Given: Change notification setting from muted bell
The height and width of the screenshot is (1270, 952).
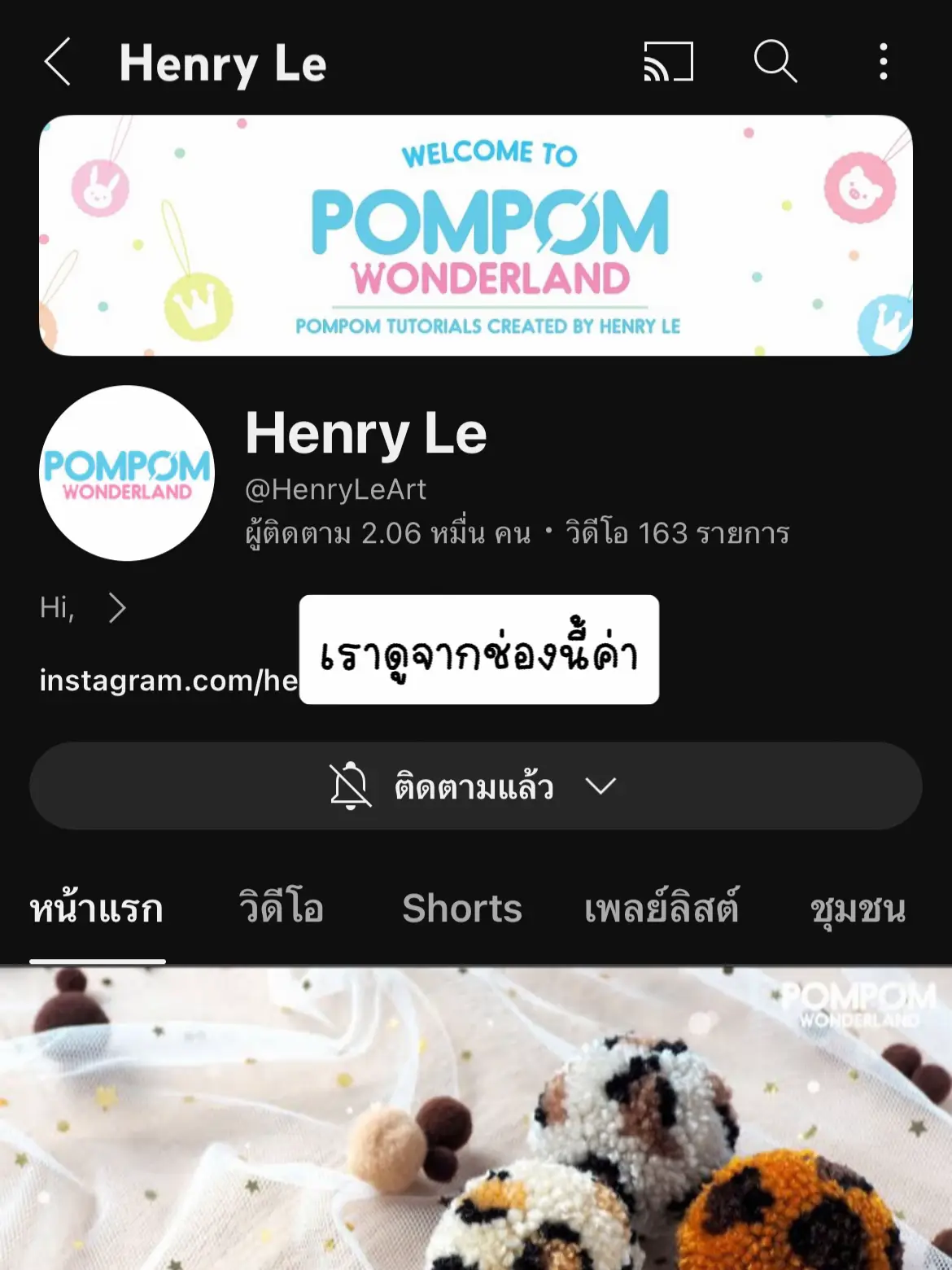Looking at the screenshot, I should coord(348,786).
